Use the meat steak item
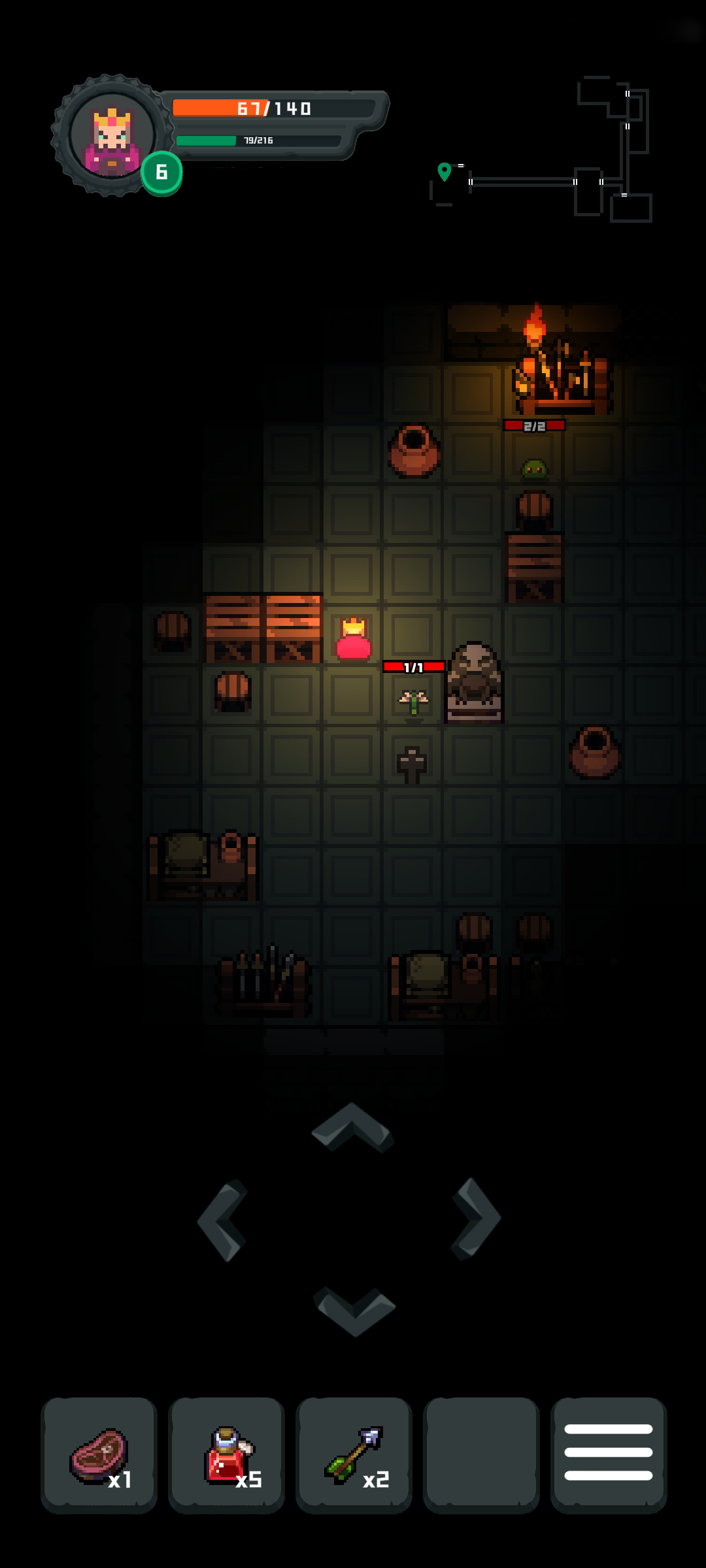This screenshot has width=706, height=1568. point(99,1454)
